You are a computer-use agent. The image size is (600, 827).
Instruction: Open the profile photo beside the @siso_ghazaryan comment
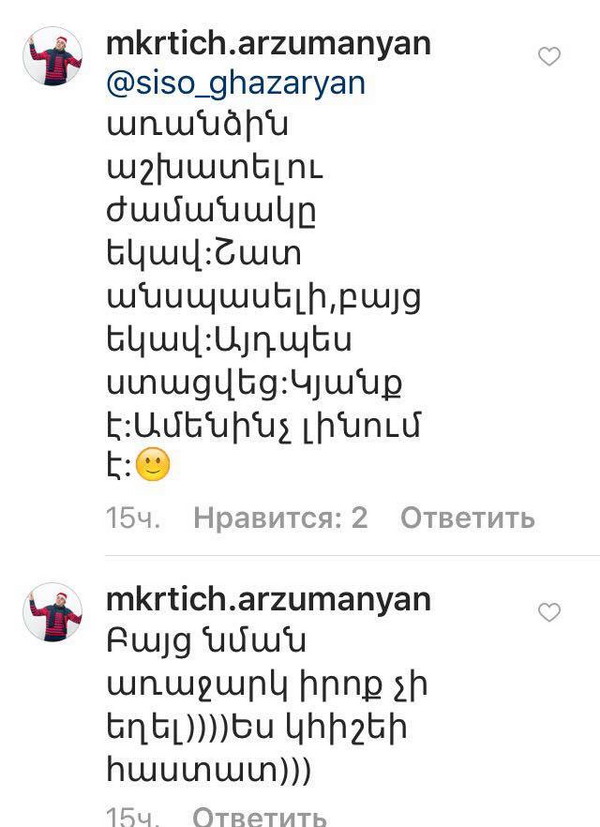pyautogui.click(x=53, y=57)
